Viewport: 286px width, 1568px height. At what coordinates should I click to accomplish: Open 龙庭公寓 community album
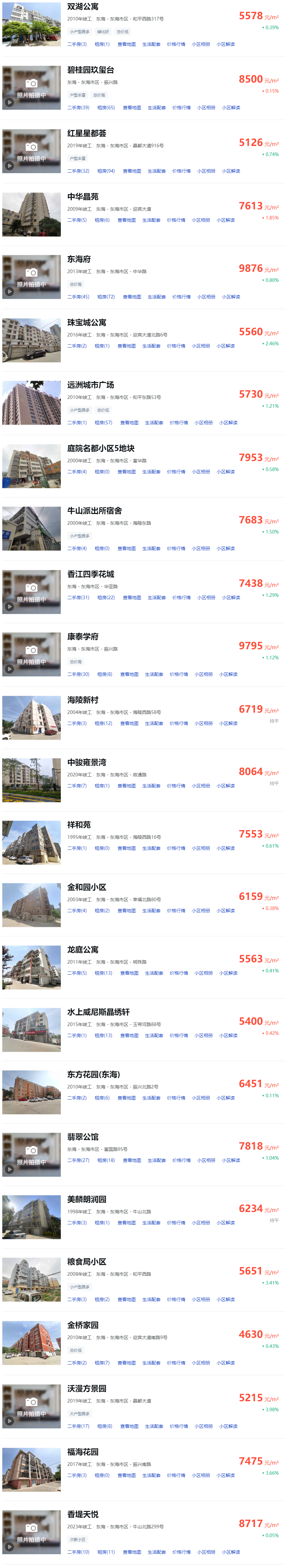point(204,973)
